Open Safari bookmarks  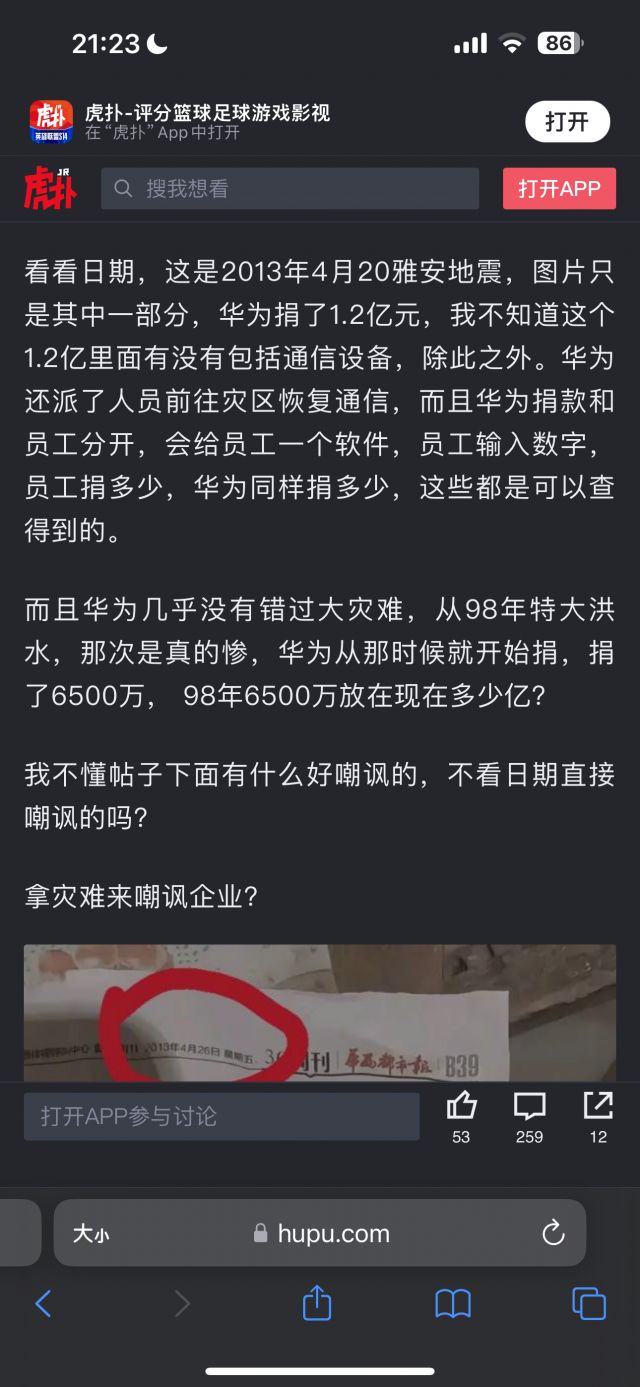coord(453,1303)
